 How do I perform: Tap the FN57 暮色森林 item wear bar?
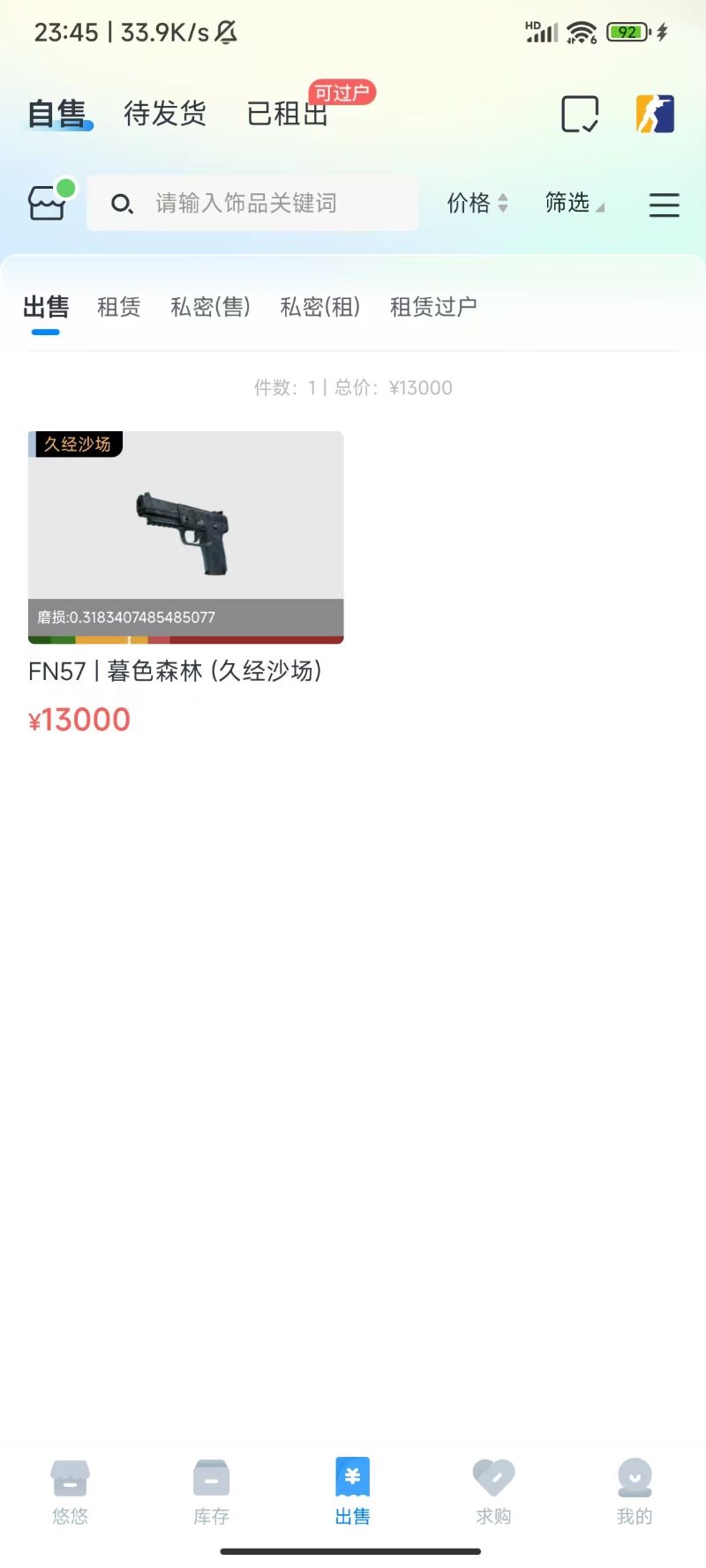pos(184,638)
